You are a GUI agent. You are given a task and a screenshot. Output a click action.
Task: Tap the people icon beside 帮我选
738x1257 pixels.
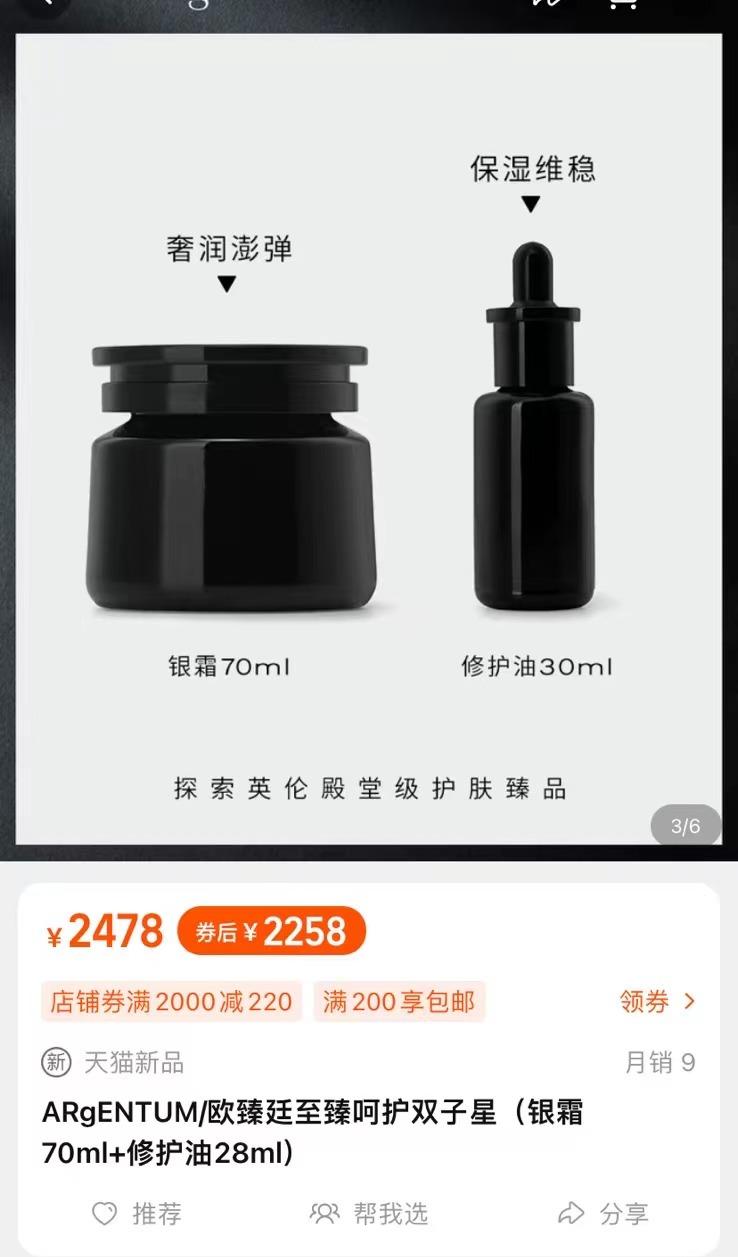[x=322, y=1214]
